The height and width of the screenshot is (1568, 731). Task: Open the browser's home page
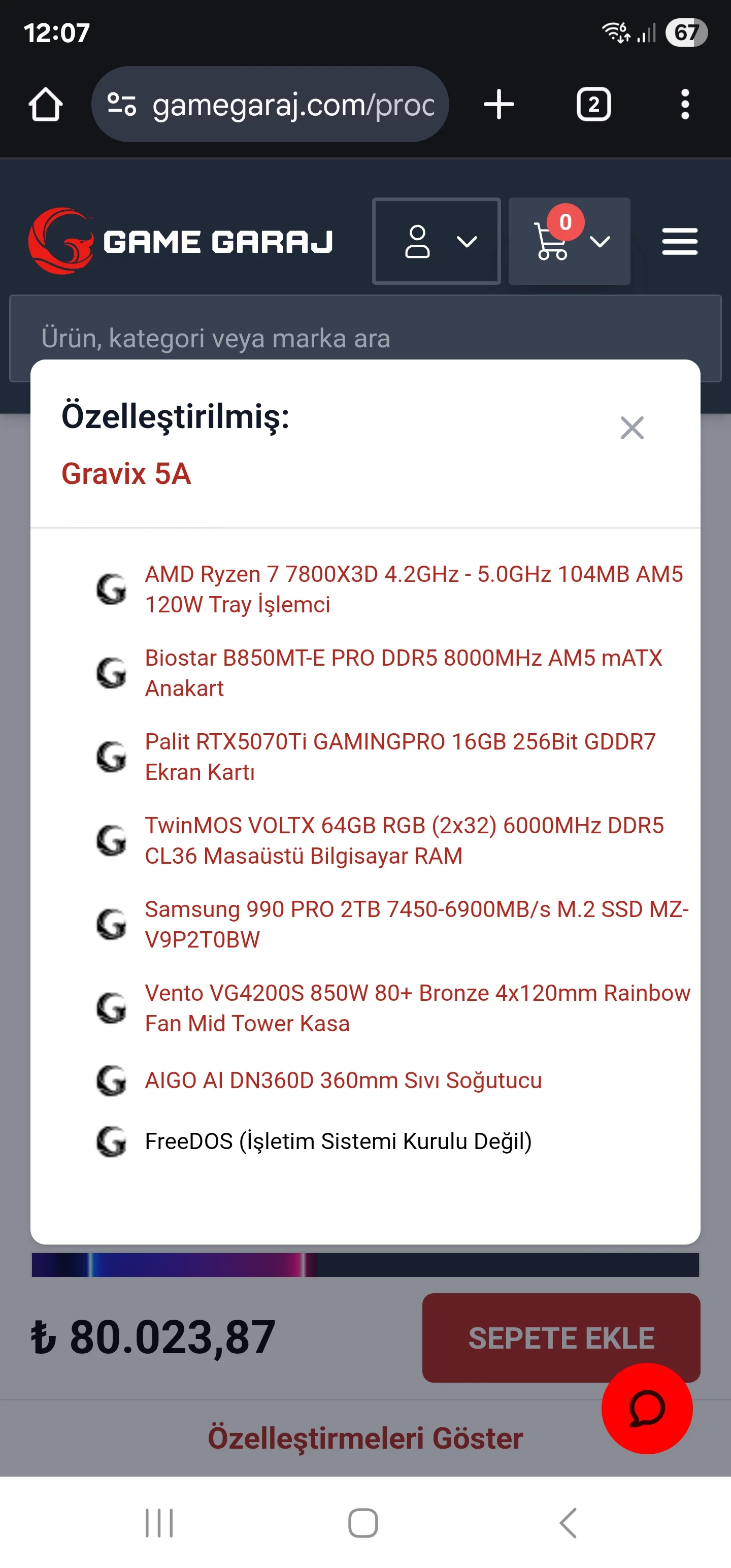pyautogui.click(x=46, y=105)
